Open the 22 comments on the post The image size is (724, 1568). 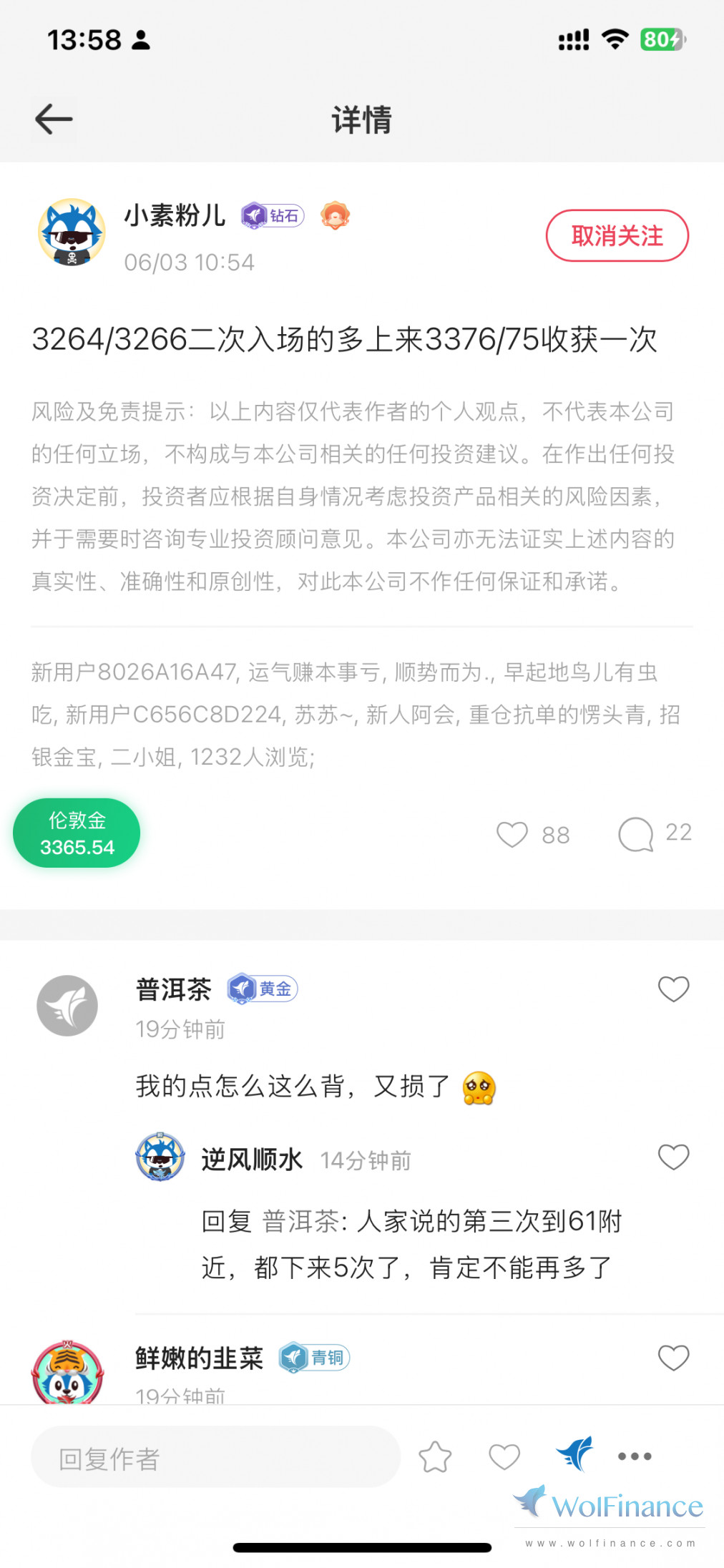coord(636,834)
